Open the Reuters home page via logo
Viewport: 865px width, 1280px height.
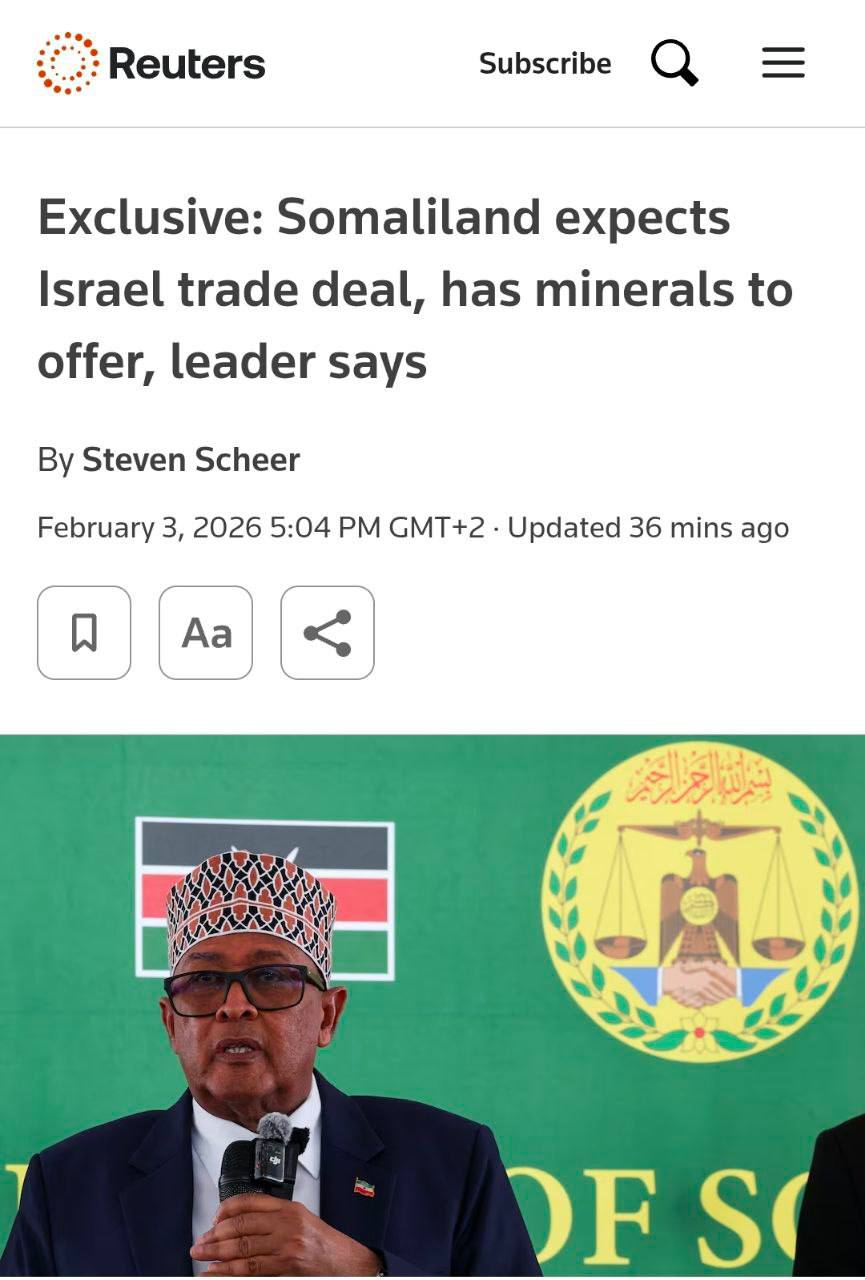coord(151,64)
